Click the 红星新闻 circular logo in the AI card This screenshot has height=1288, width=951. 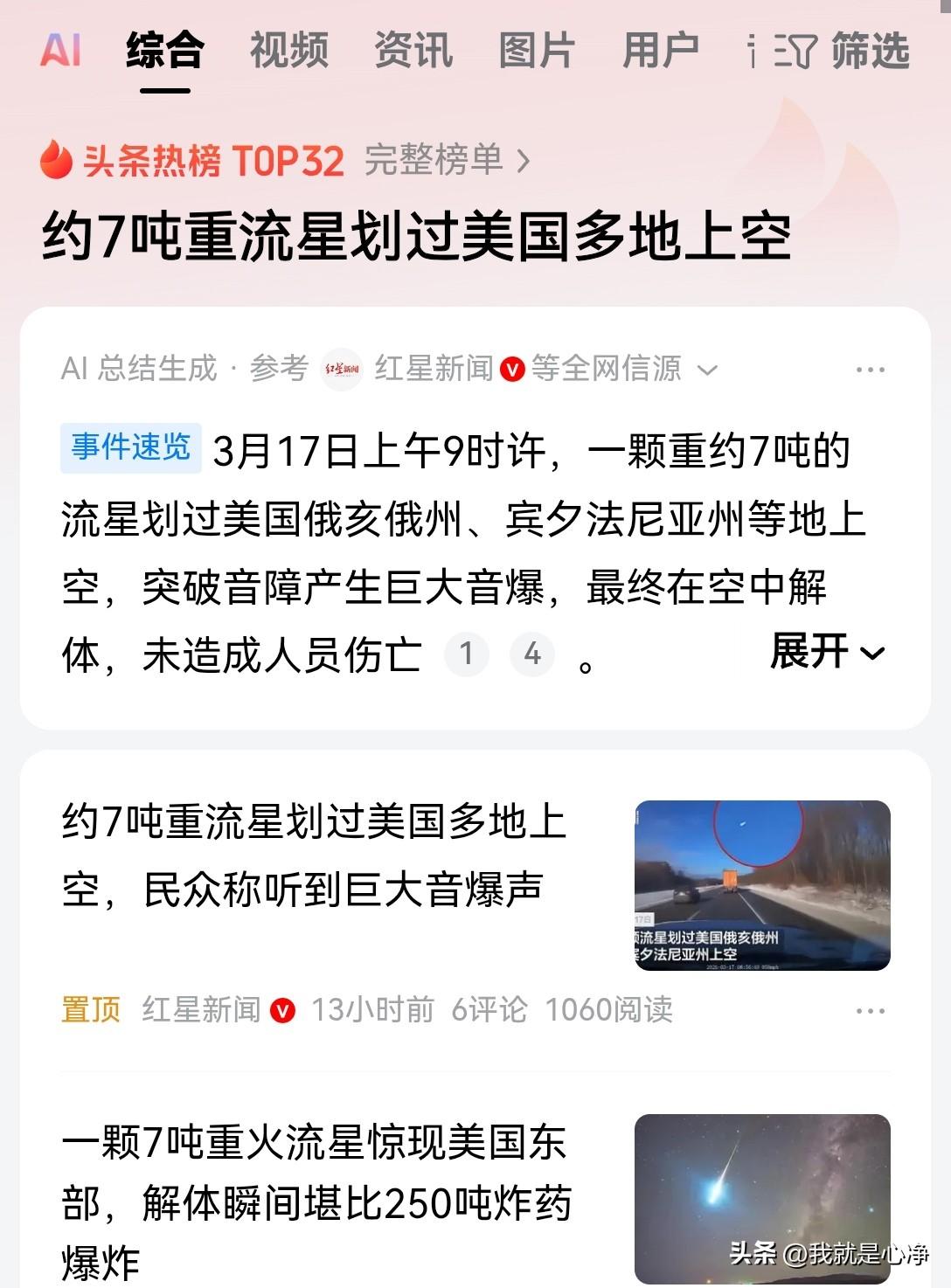tap(343, 369)
